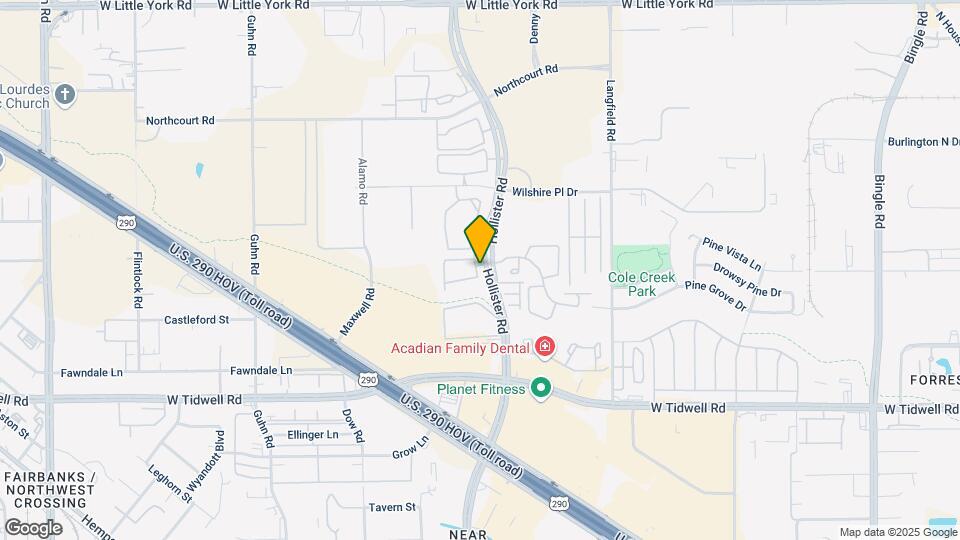Select the Planet Fitness map pin
Image resolution: width=960 pixels, height=540 pixels.
click(542, 388)
